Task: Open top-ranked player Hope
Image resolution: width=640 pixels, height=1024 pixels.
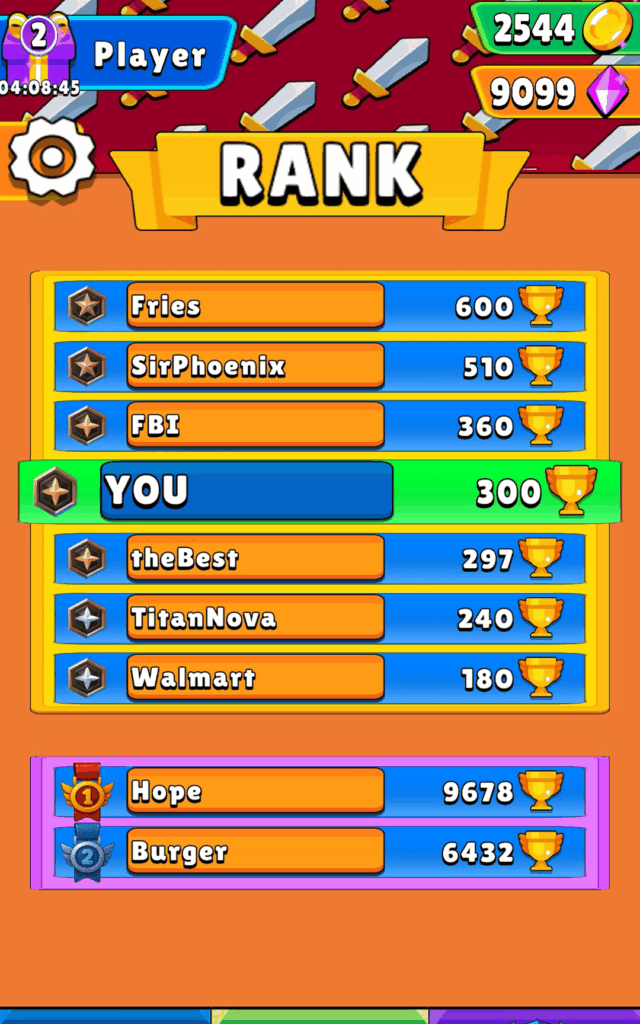Action: (x=320, y=792)
